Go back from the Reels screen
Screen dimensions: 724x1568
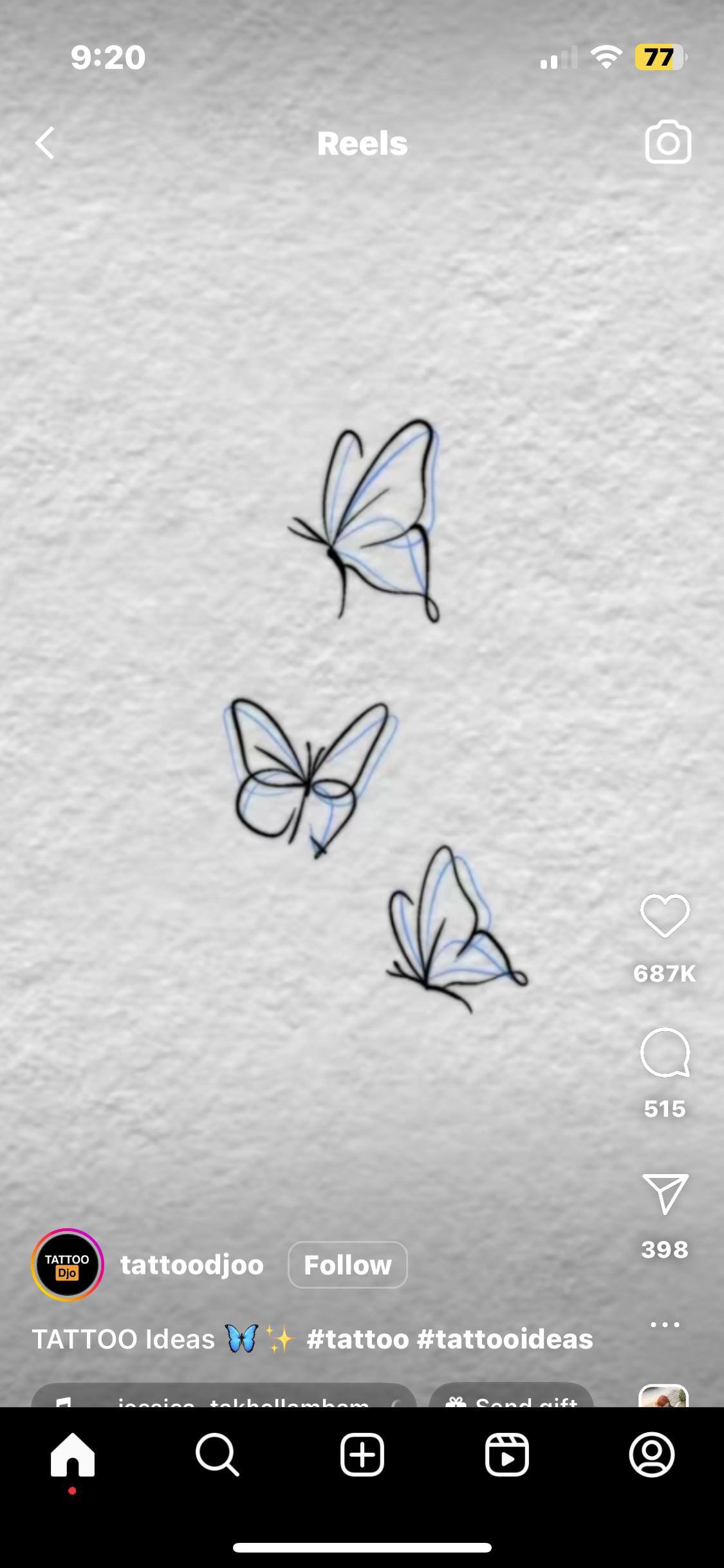pyautogui.click(x=45, y=143)
